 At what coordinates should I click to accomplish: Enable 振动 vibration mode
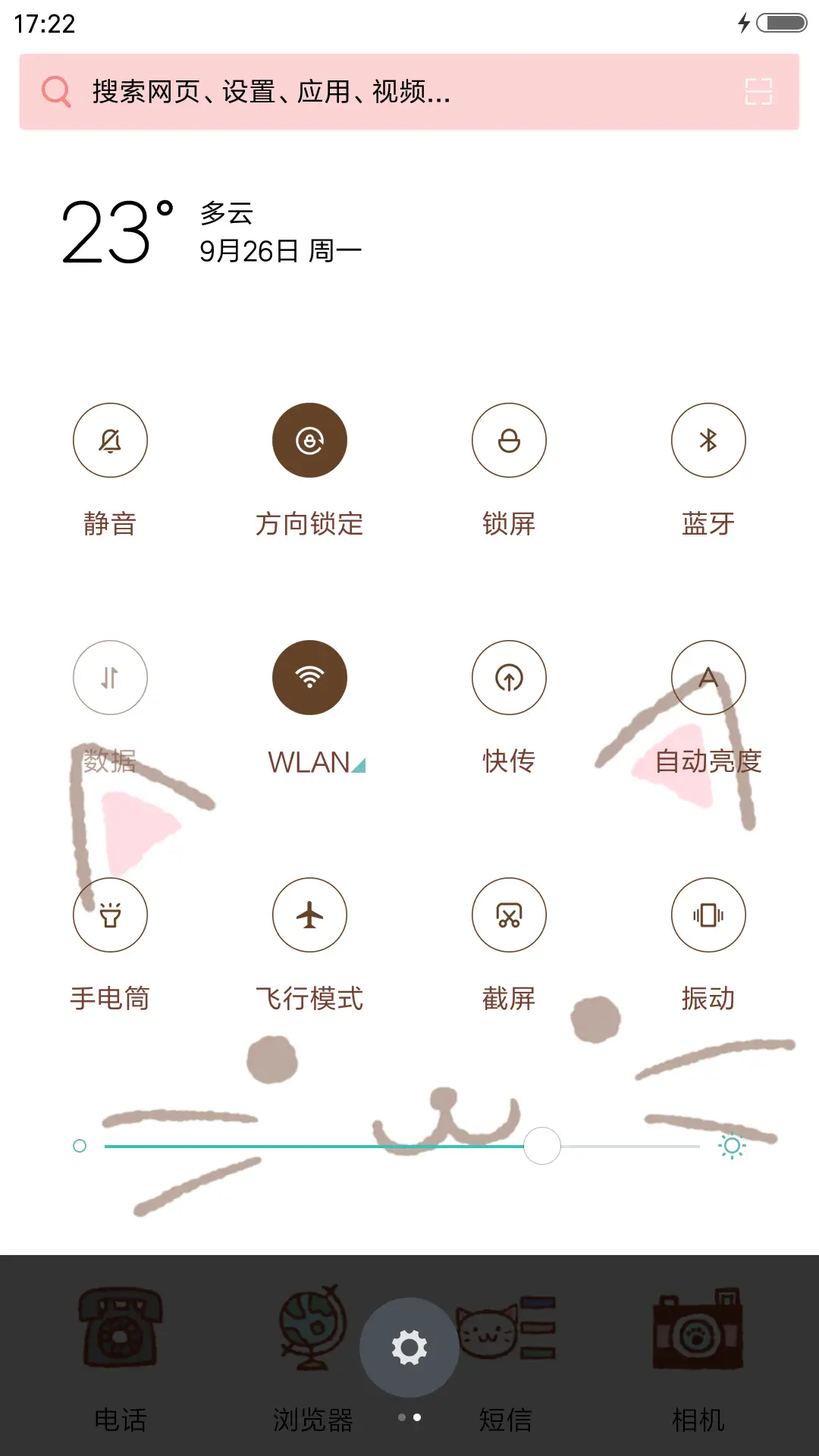[708, 915]
